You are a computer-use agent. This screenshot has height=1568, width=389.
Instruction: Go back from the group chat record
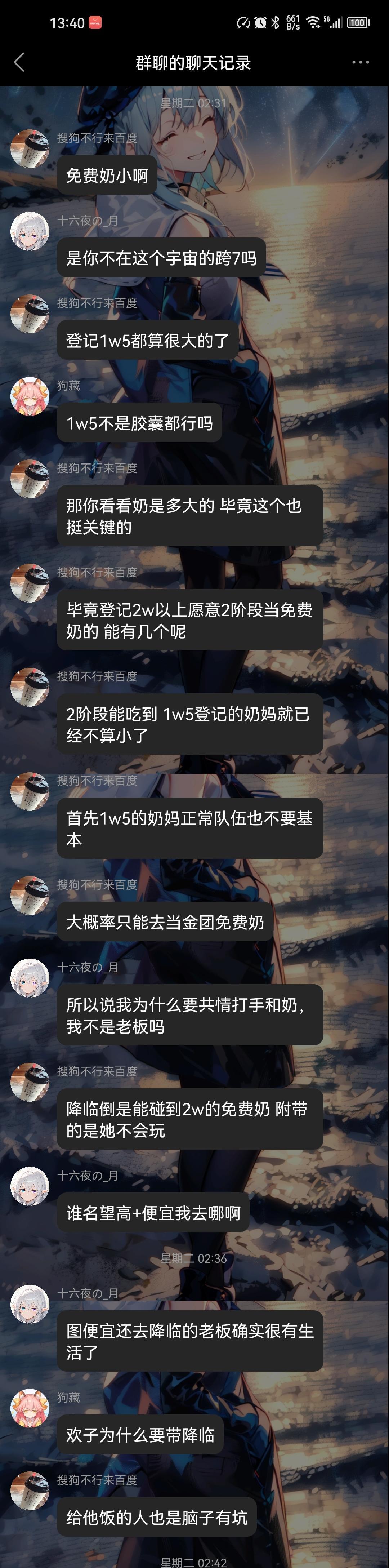click(x=19, y=62)
